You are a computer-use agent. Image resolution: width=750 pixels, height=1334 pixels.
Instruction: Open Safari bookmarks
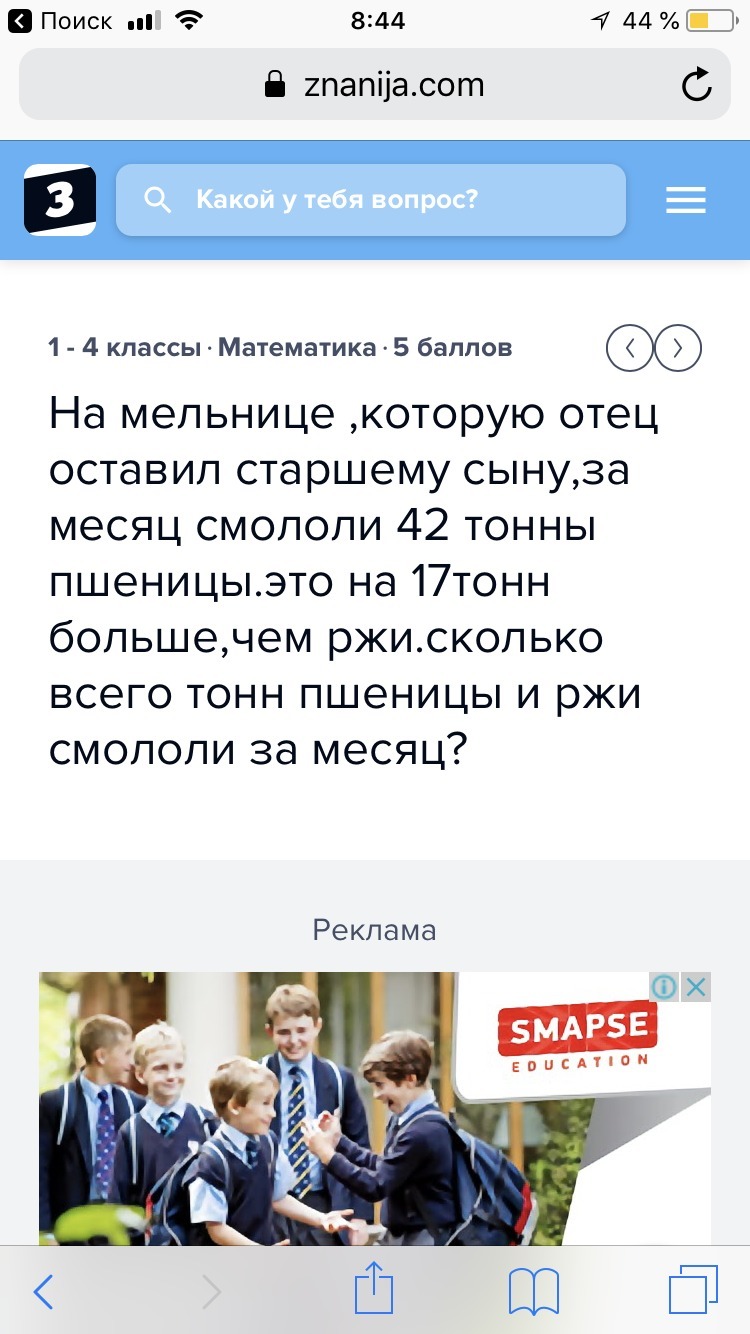[x=532, y=1292]
